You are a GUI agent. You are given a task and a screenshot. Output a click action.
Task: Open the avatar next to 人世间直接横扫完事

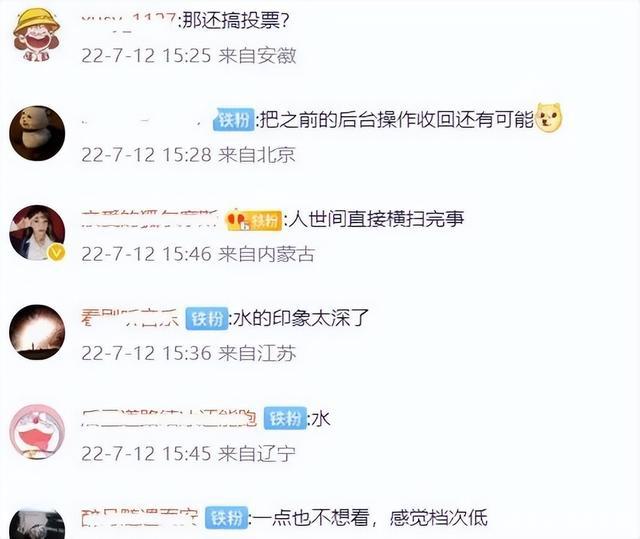(x=37, y=231)
